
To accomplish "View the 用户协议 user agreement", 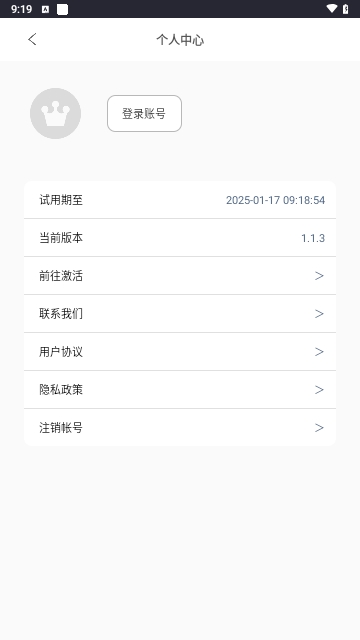I will 180,352.
